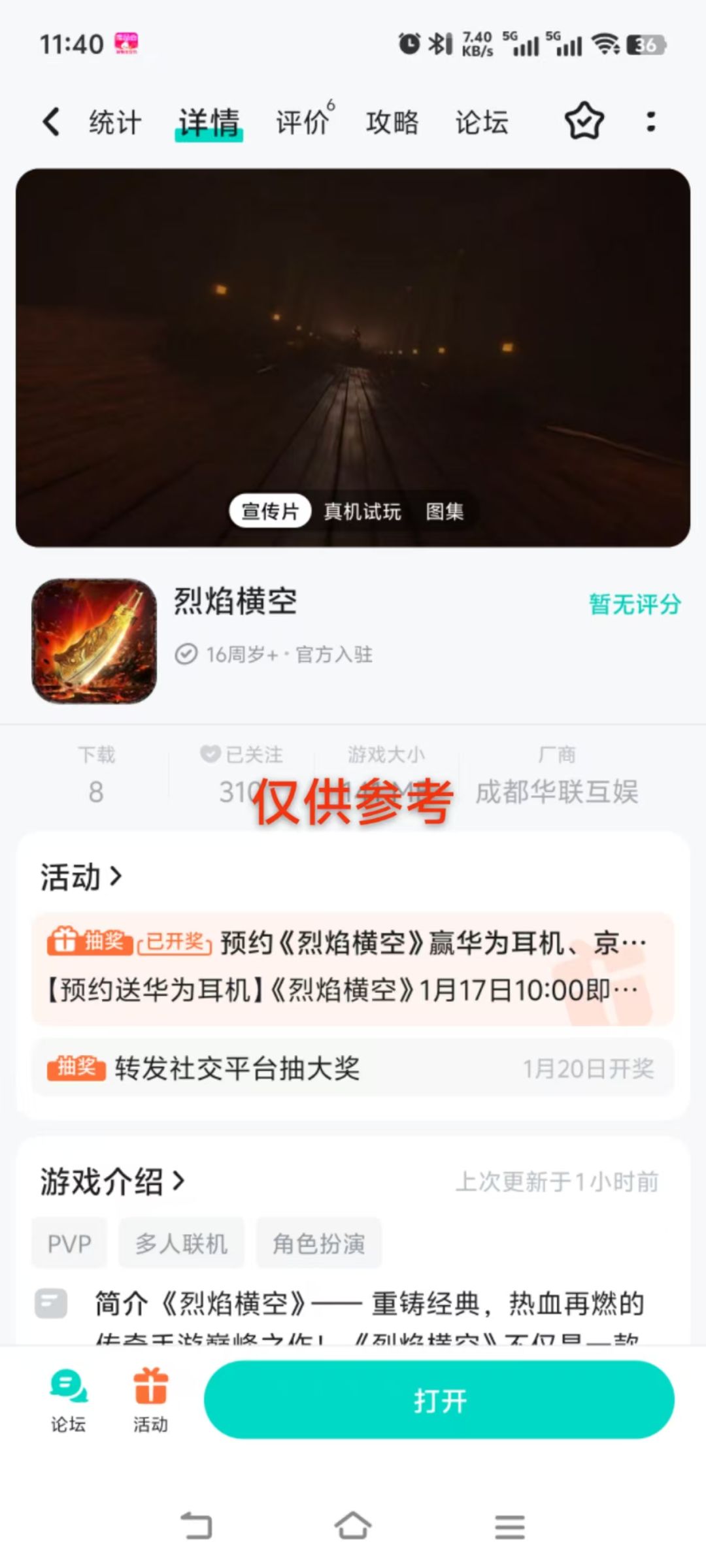The image size is (706, 1568).
Task: Open the 论坛 chat icon at bottom left
Action: pyautogui.click(x=65, y=1398)
